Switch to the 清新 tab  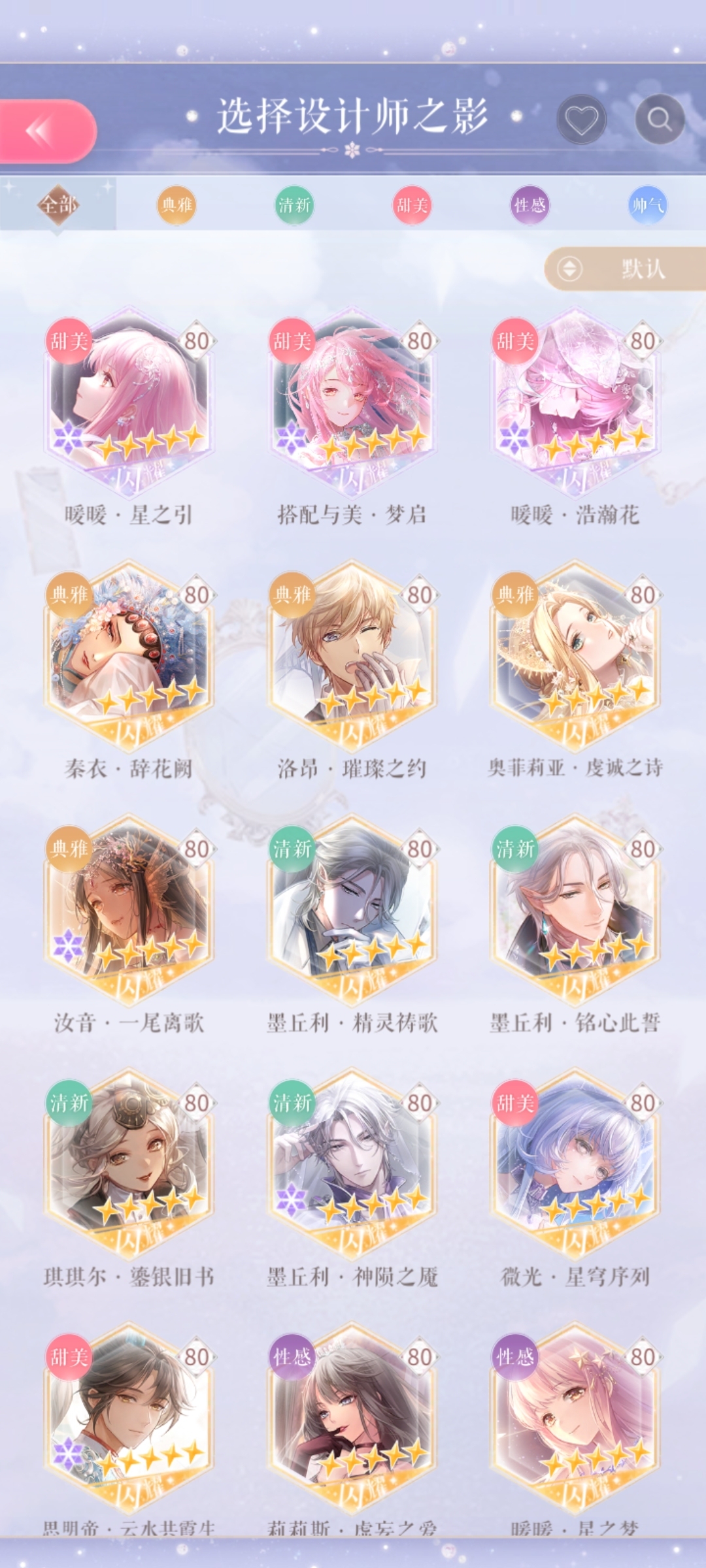(x=294, y=205)
